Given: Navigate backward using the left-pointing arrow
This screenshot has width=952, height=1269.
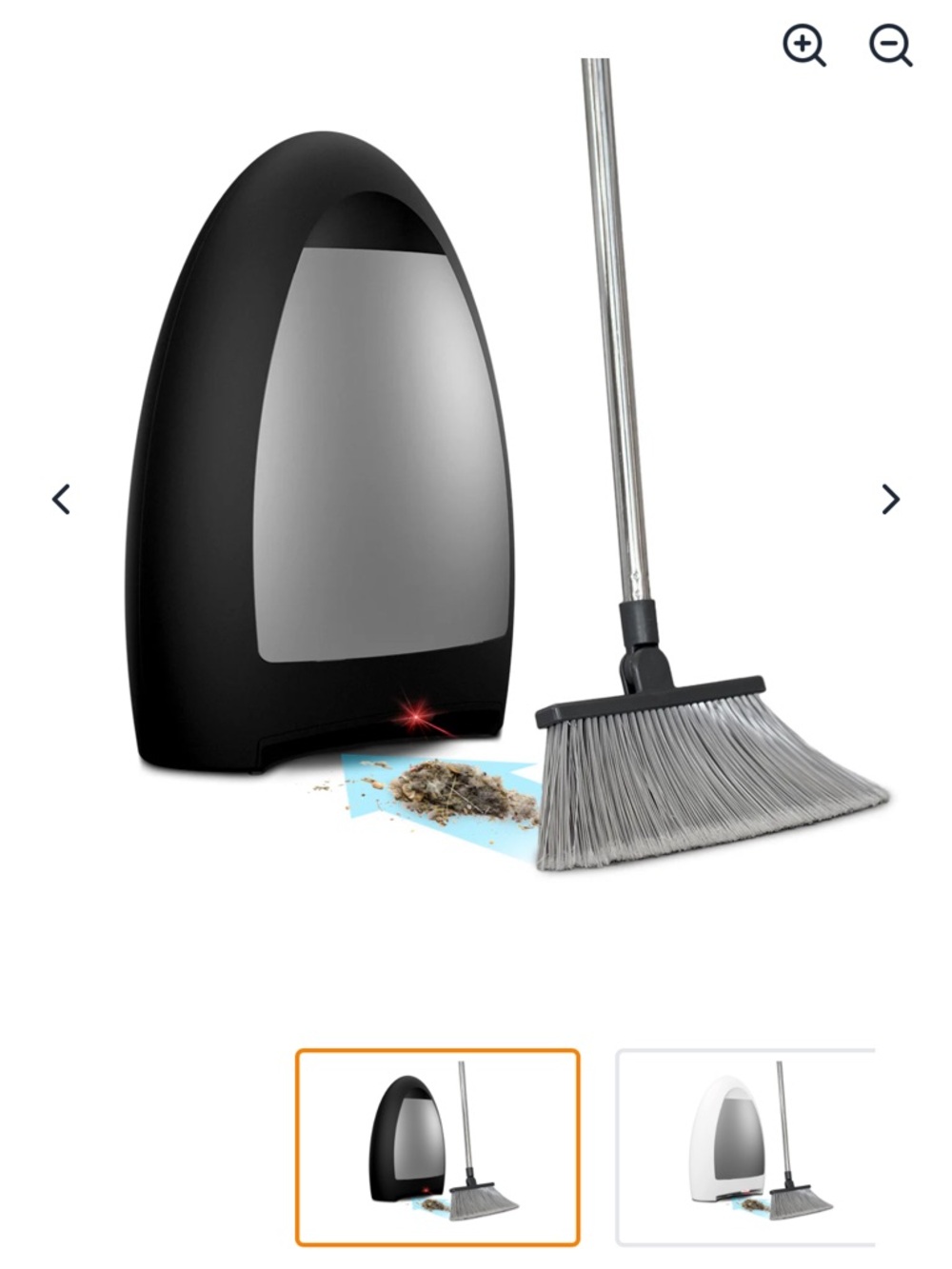Looking at the screenshot, I should point(61,499).
